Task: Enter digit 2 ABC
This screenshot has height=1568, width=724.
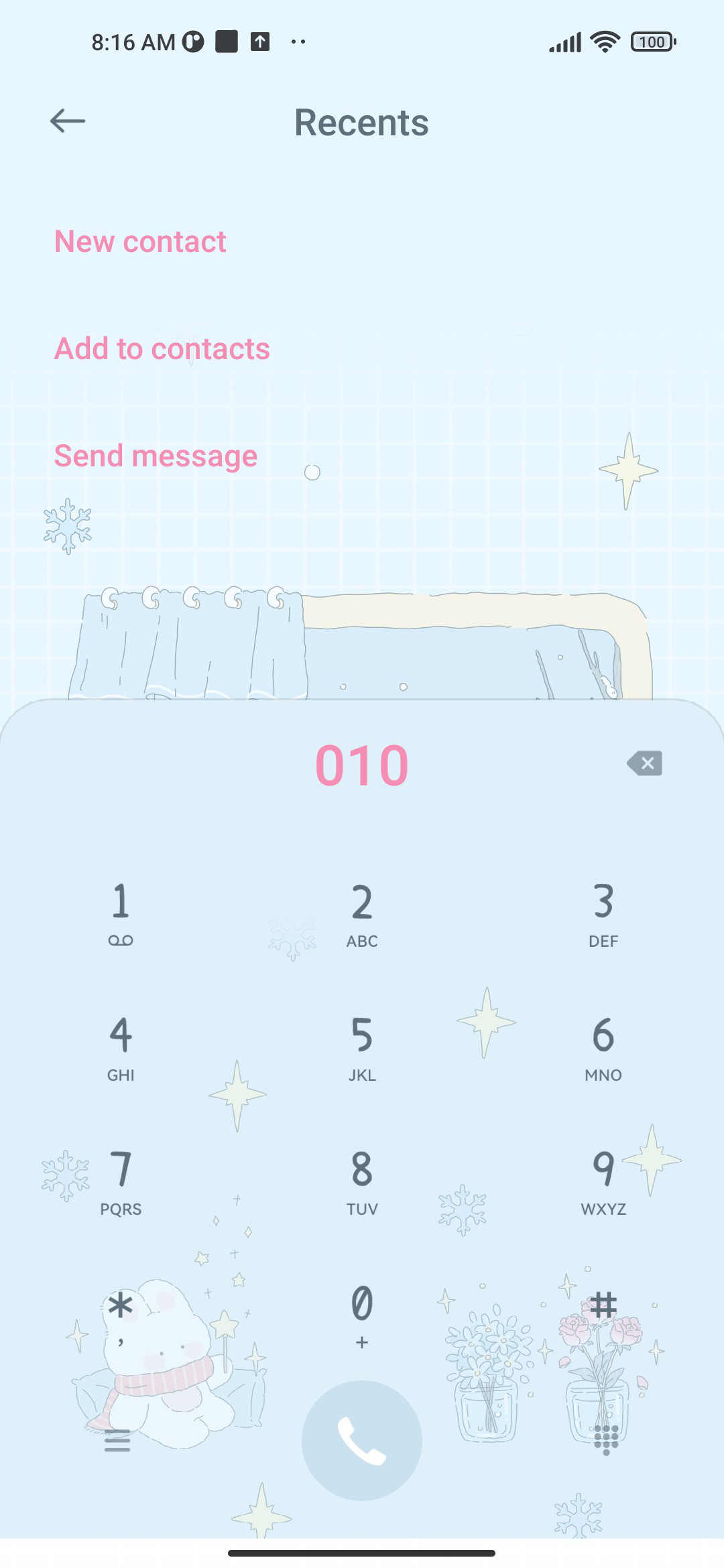Action: coord(362,915)
